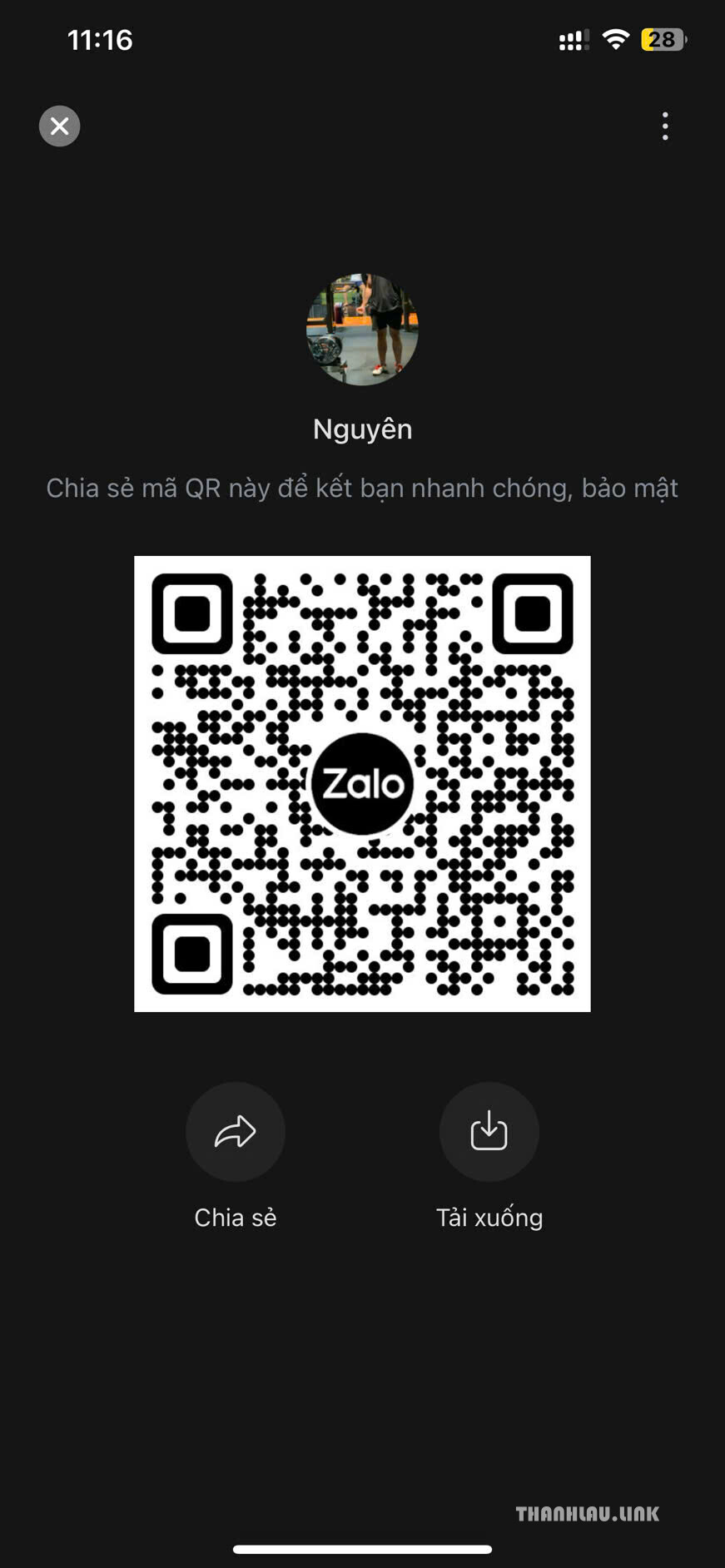Image resolution: width=725 pixels, height=1568 pixels.
Task: Share the QR code via Chia sẻ
Action: [x=235, y=1131]
